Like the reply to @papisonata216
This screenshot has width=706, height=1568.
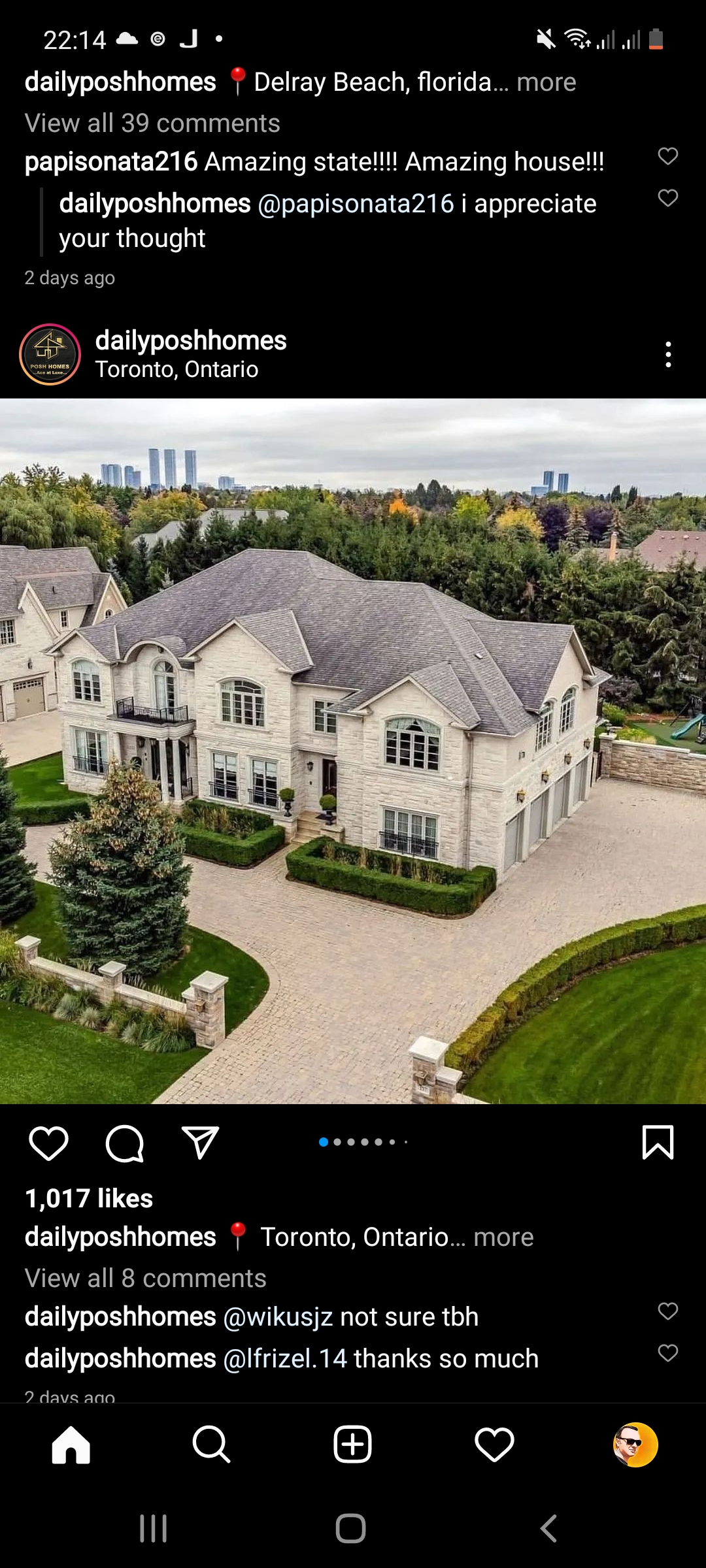tap(667, 198)
